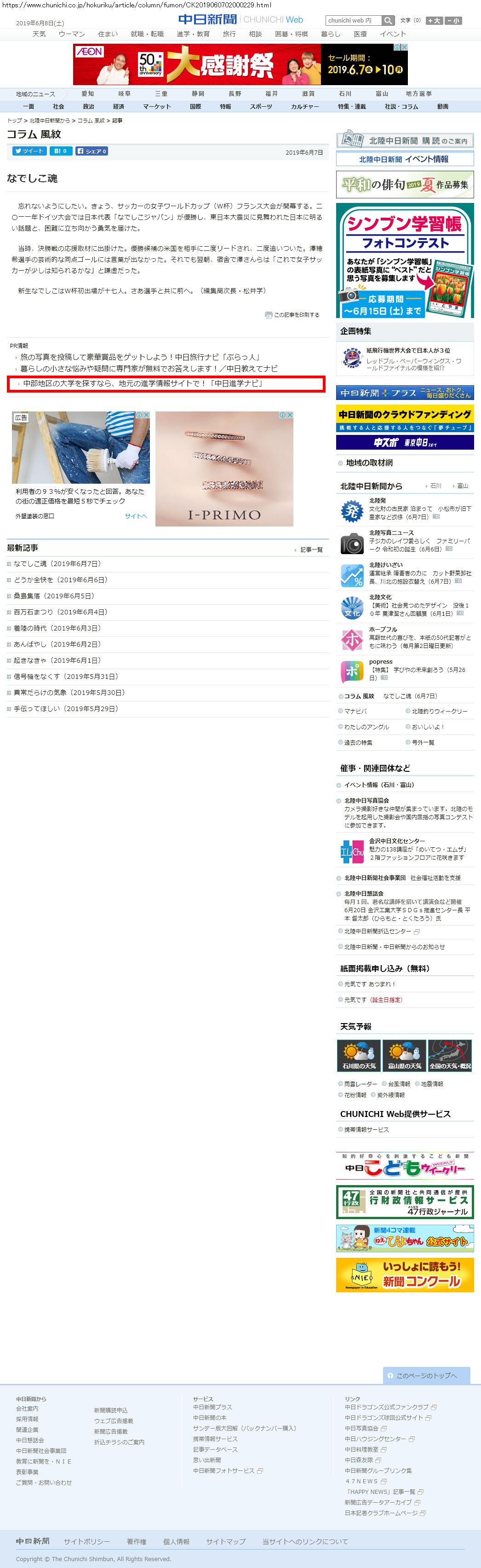
Task: Open the 天気 navigation link
Action: click(x=39, y=34)
